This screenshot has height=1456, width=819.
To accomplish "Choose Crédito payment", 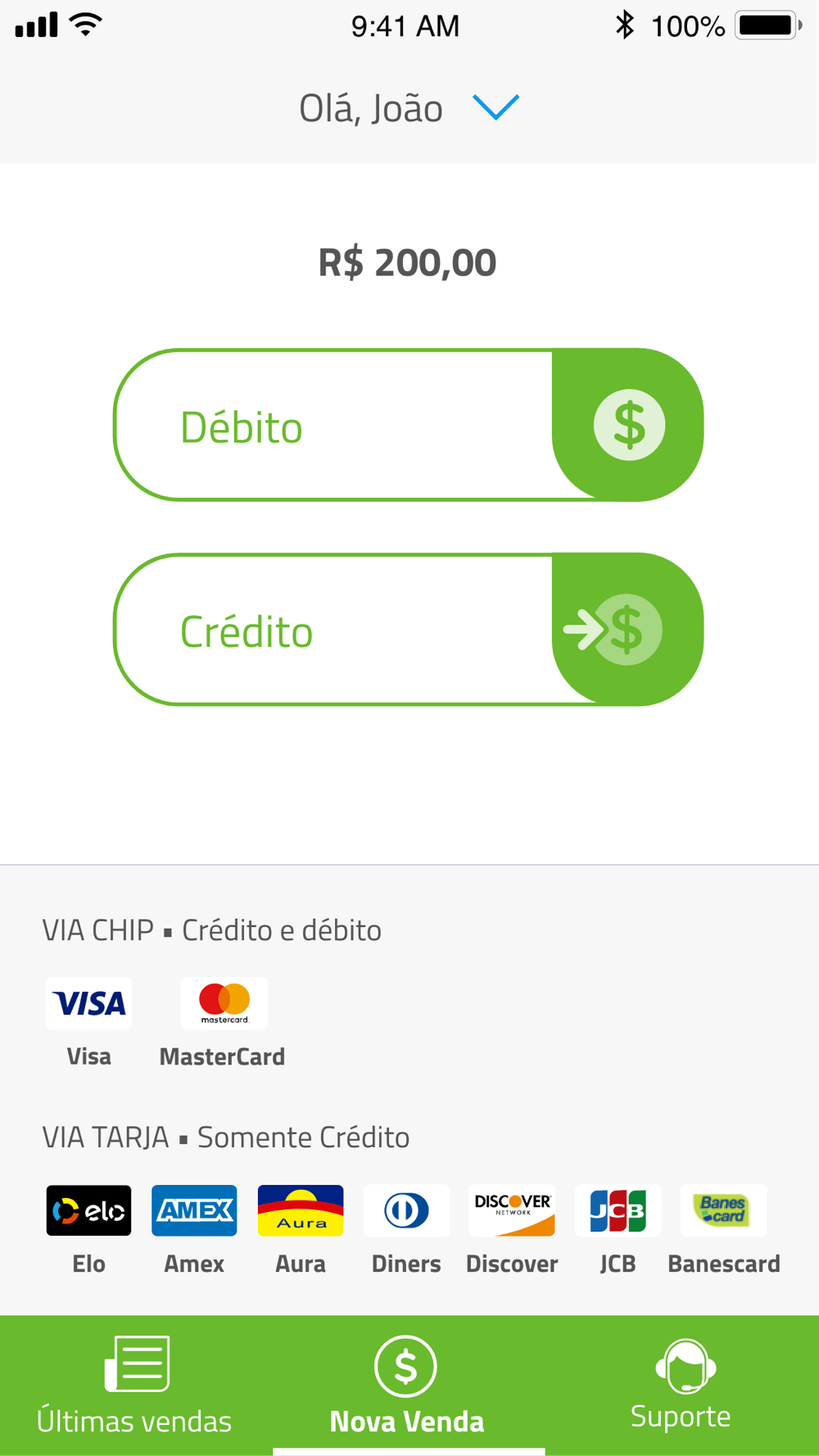I will [x=408, y=630].
